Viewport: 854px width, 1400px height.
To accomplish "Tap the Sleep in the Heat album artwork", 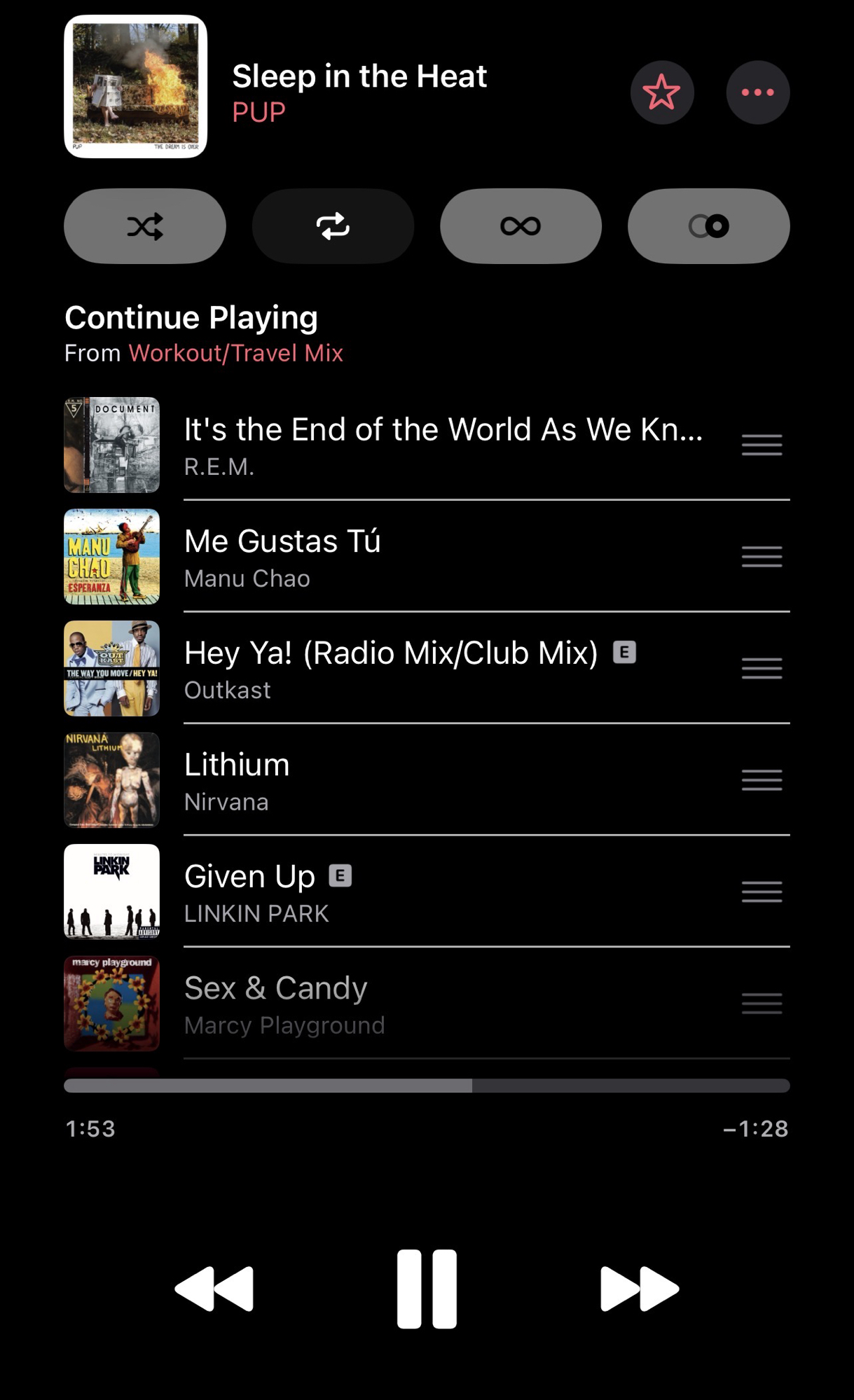I will tap(135, 86).
